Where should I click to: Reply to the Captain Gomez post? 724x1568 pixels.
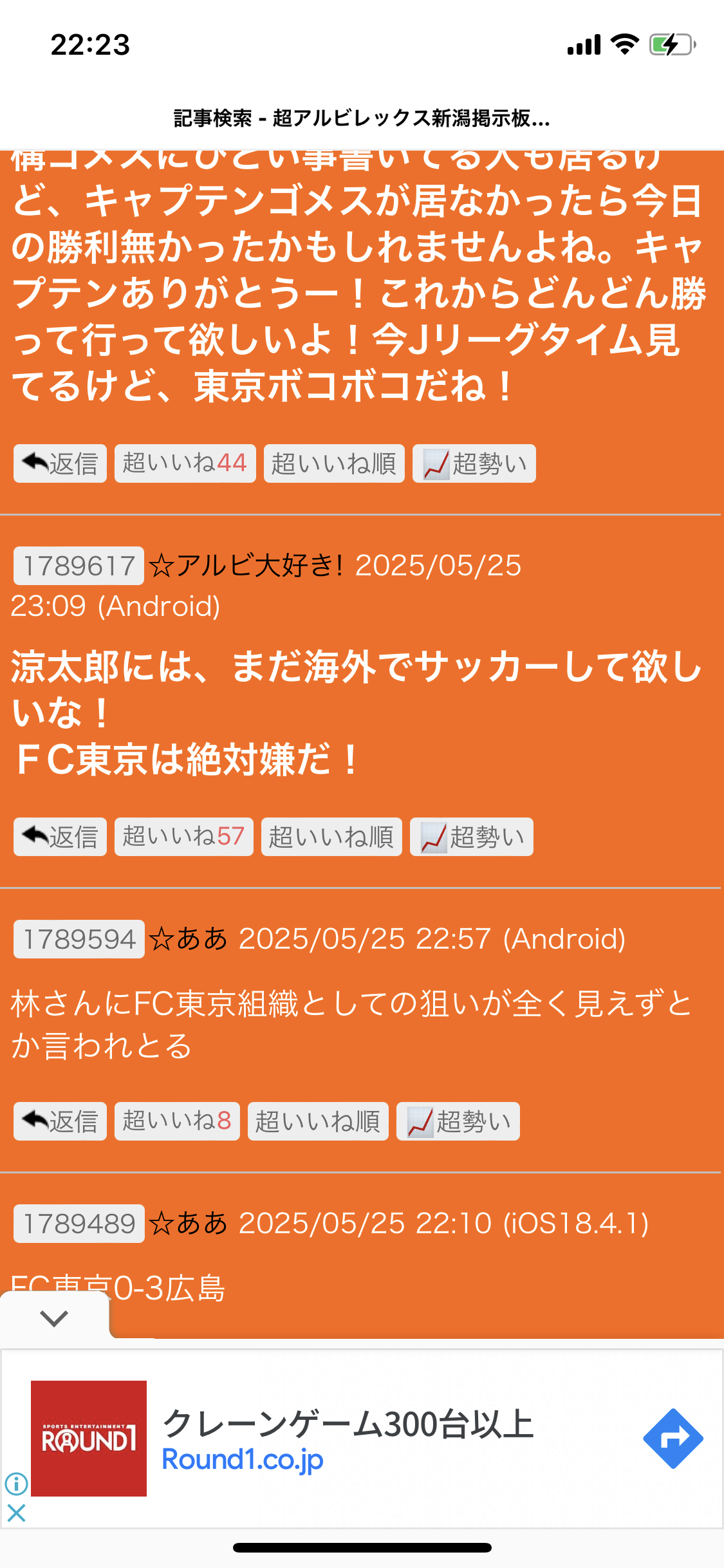tap(60, 463)
